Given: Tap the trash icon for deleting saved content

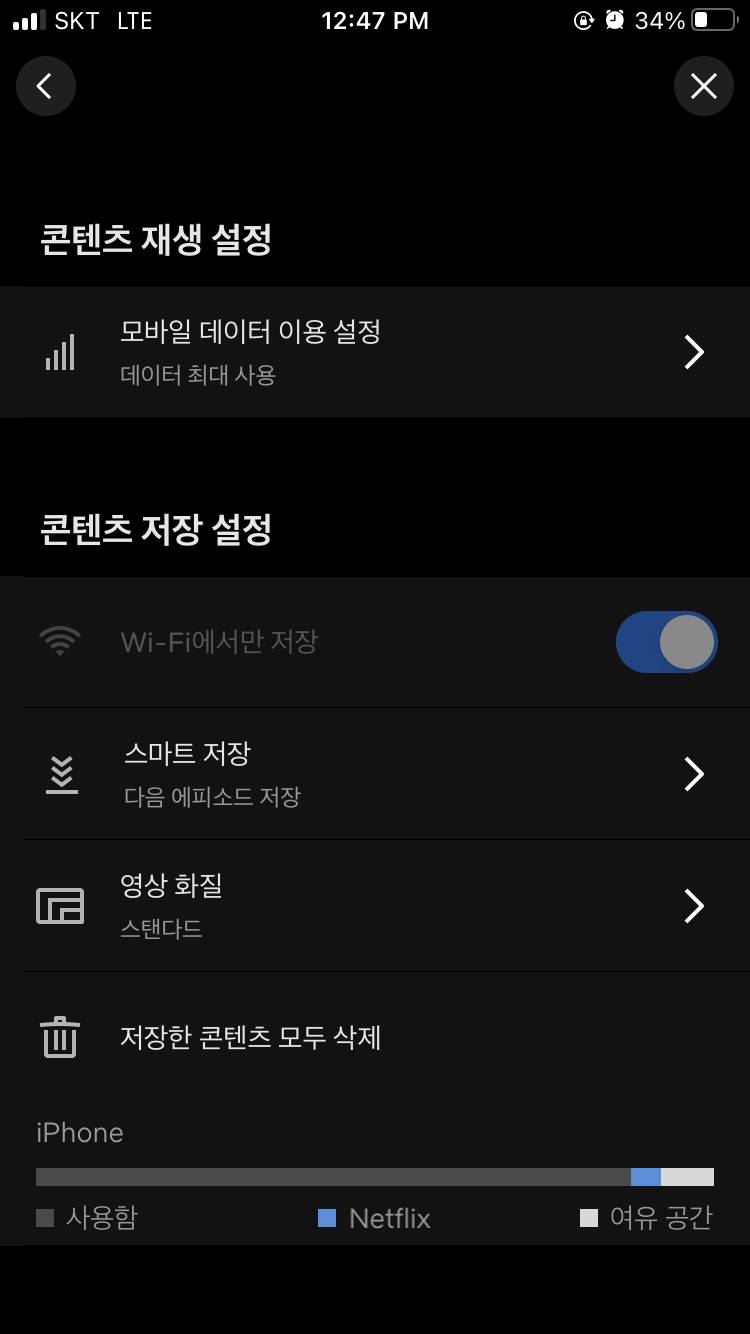Looking at the screenshot, I should pyautogui.click(x=60, y=1038).
